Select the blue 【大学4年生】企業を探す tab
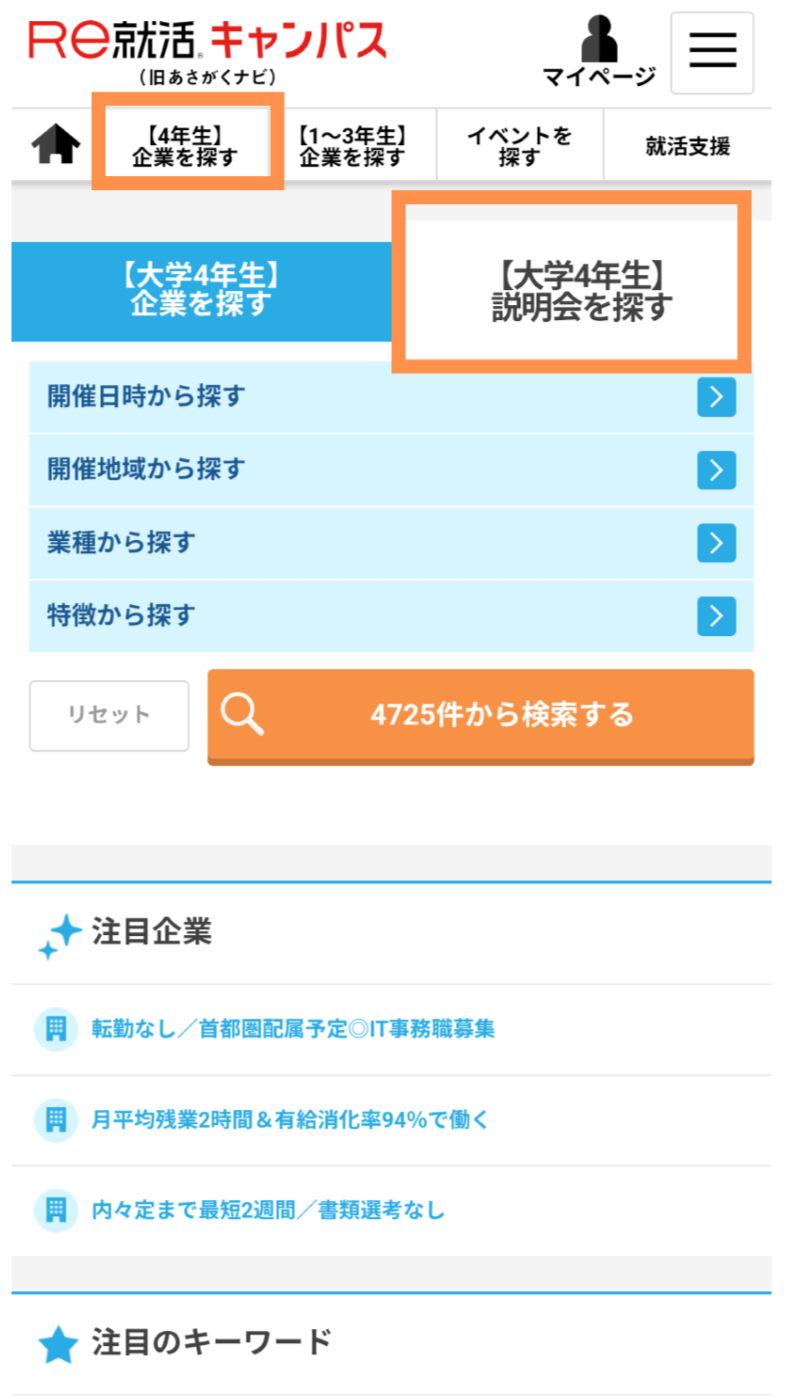The height and width of the screenshot is (1397, 807). tap(201, 291)
